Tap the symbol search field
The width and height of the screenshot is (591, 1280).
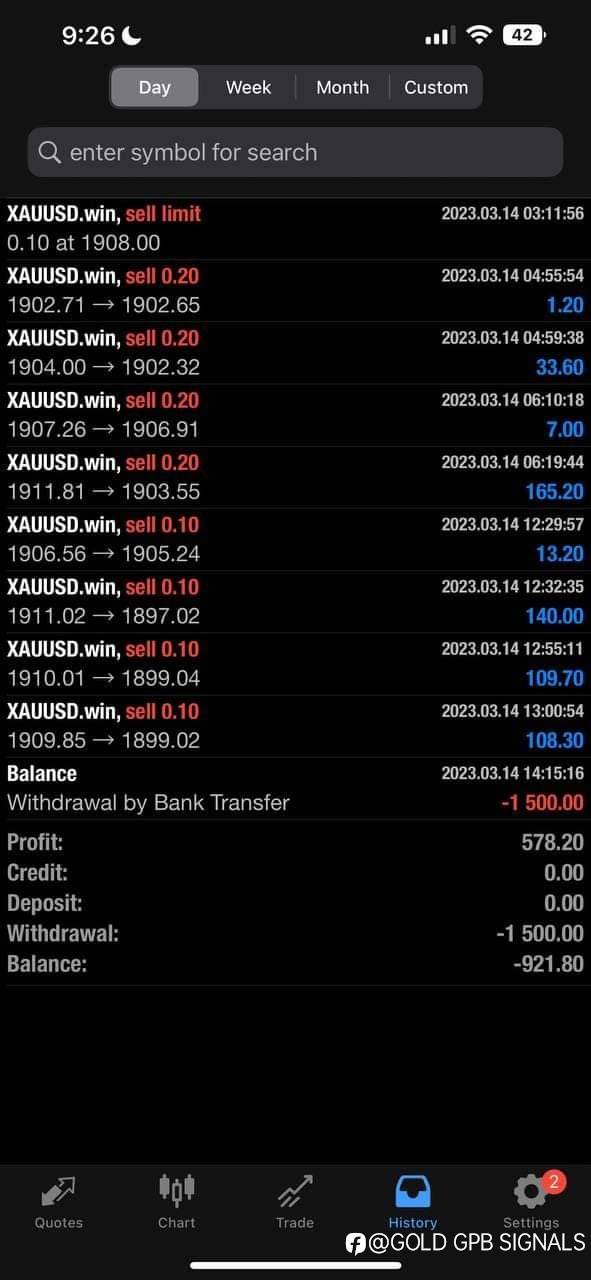point(295,152)
